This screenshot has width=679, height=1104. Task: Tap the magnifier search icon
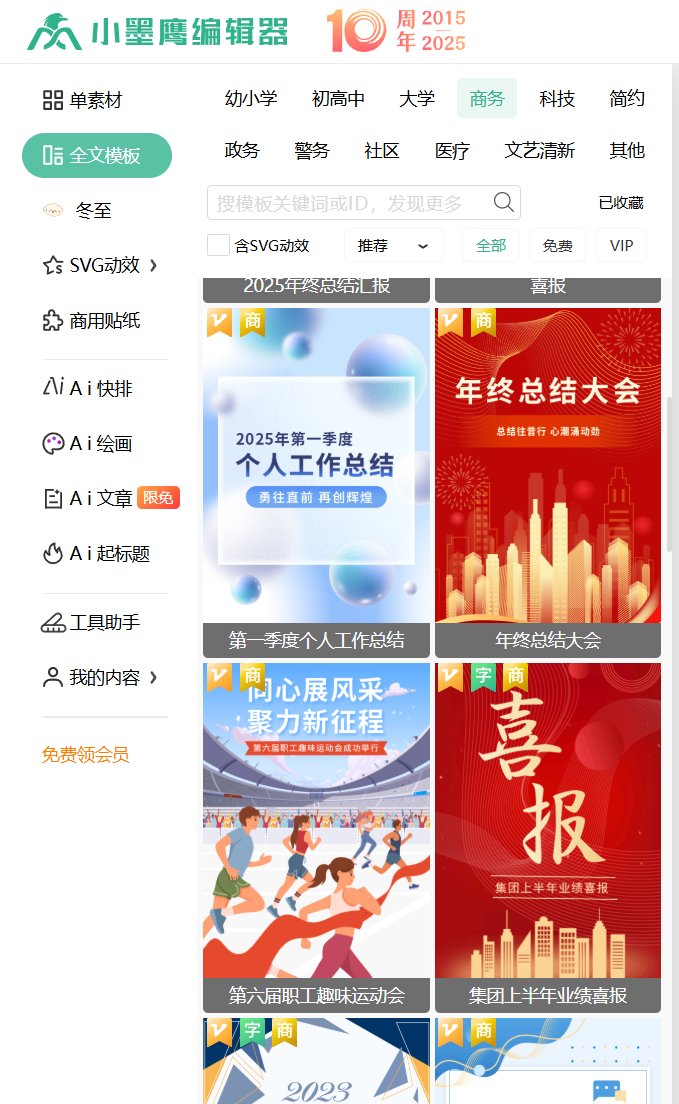(504, 202)
